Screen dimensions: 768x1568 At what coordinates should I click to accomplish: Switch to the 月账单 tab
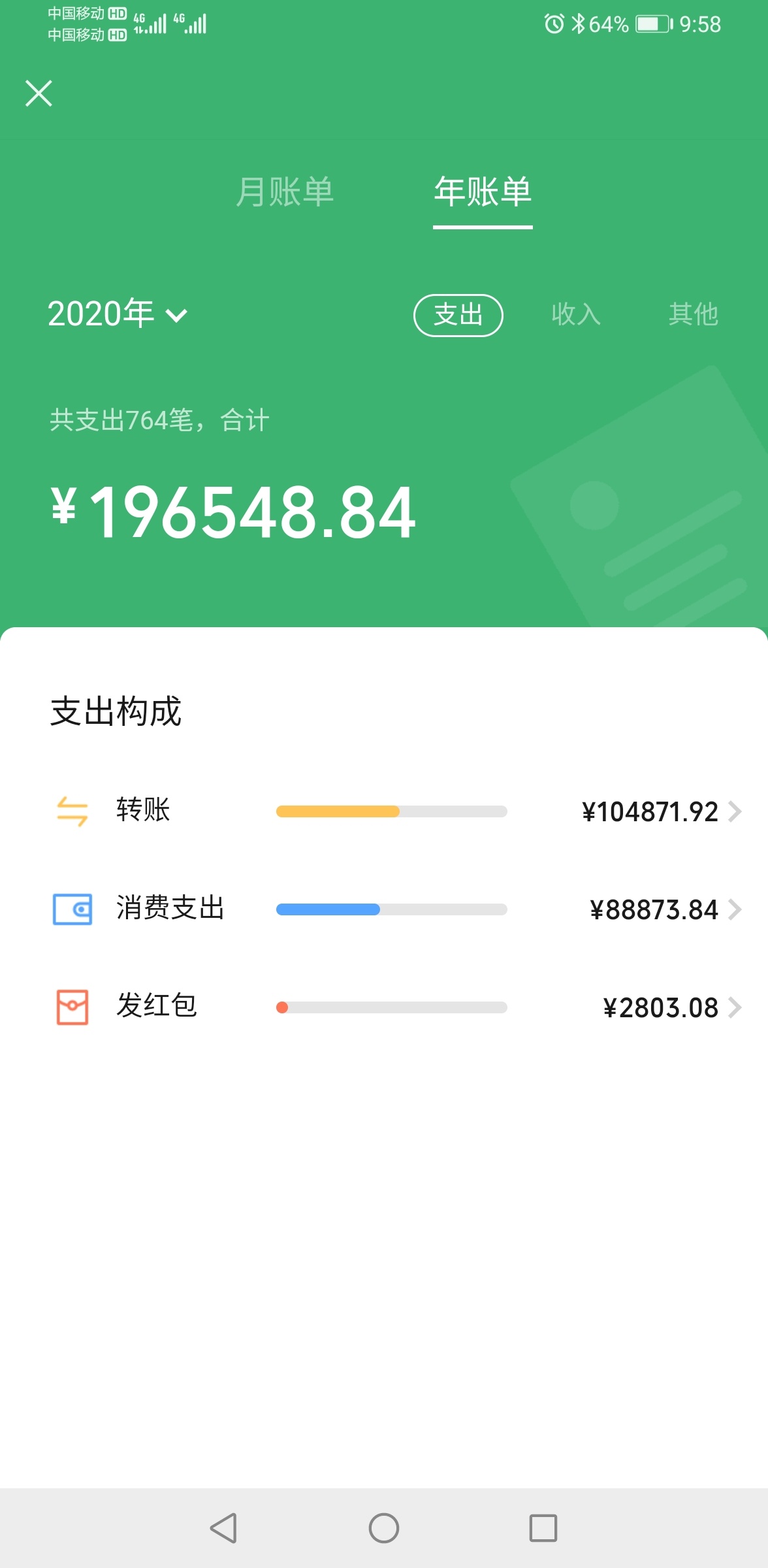point(285,192)
